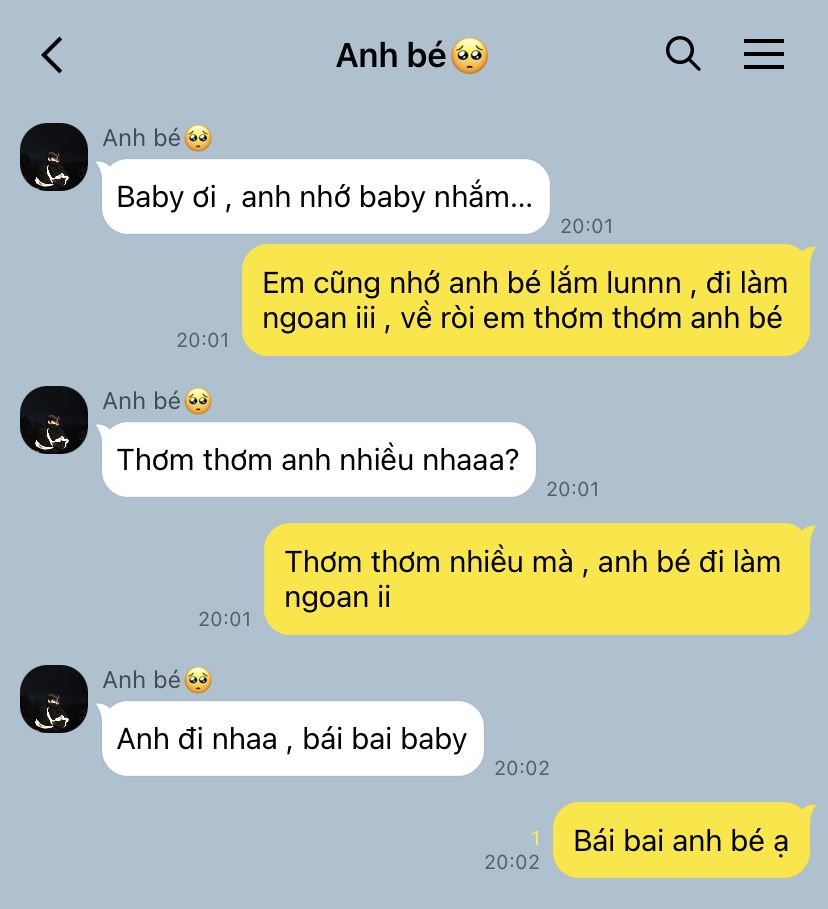The image size is (828, 909).
Task: Open Anh bé's avatar next to 'Thơm thơm anh nhiều'
Action: pos(54,420)
